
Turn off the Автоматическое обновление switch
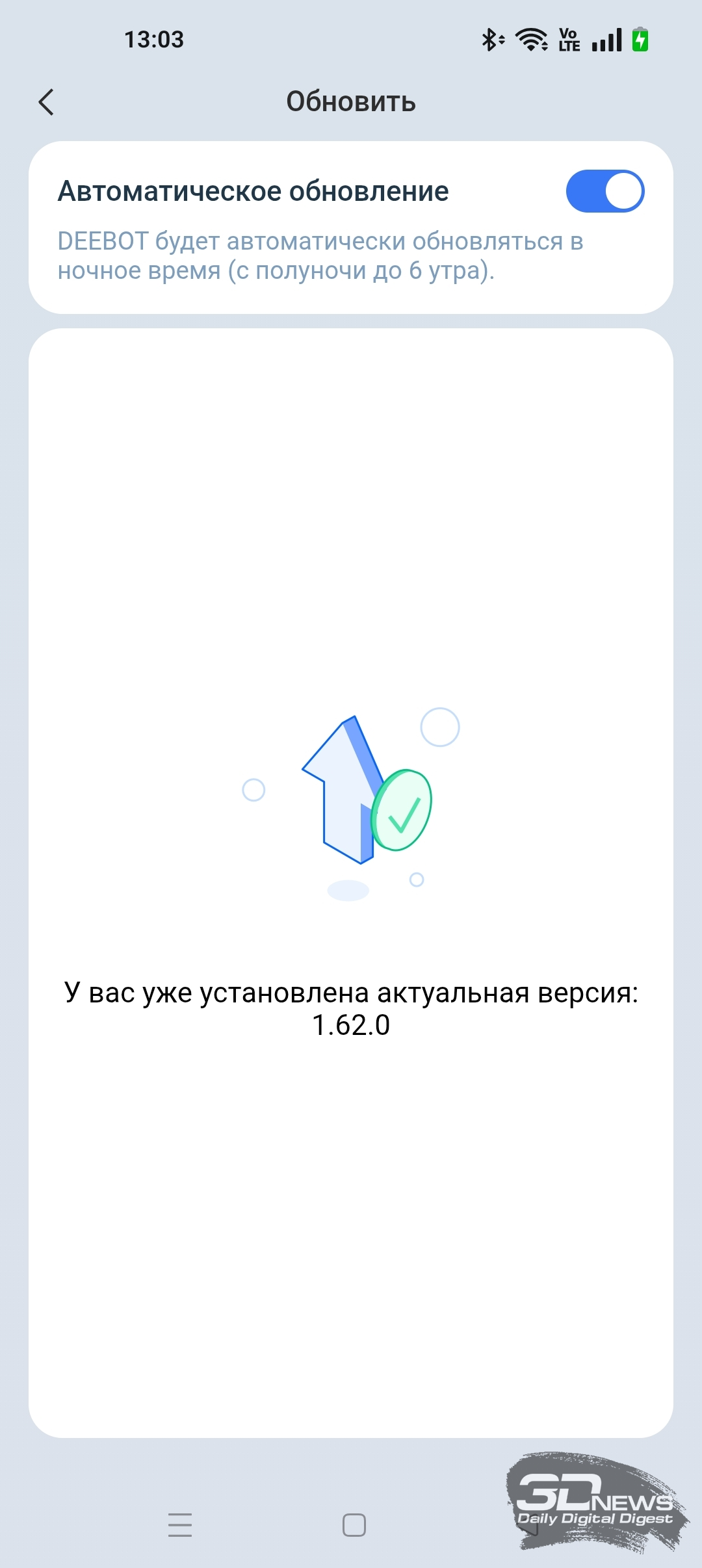point(604,191)
